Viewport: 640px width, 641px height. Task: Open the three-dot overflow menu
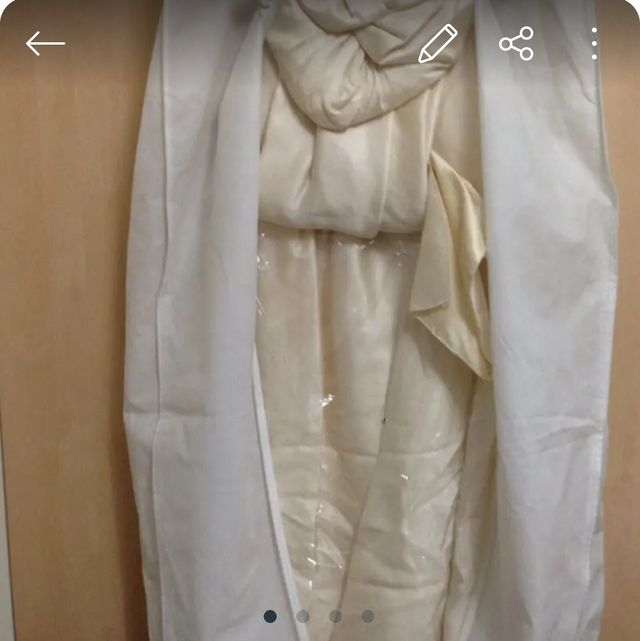tap(594, 43)
